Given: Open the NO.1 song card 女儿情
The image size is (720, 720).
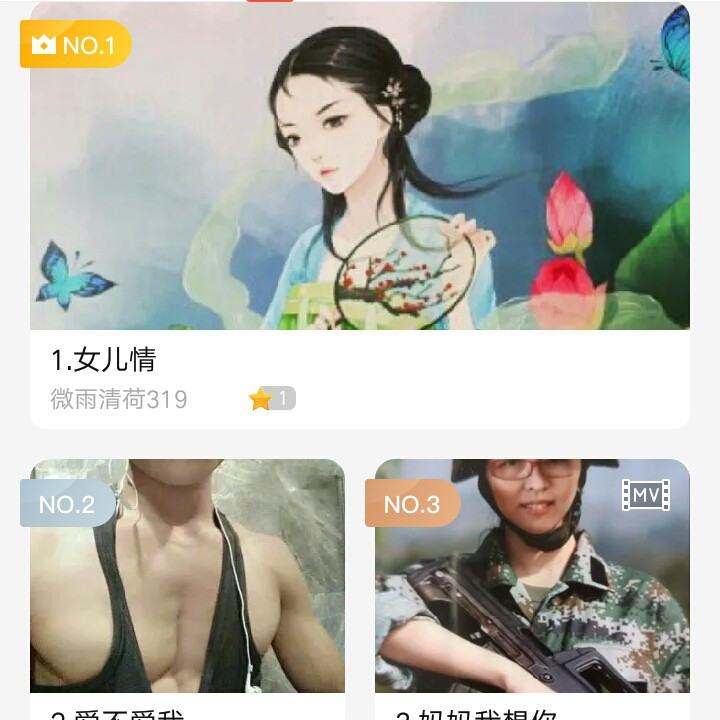Looking at the screenshot, I should 360,200.
